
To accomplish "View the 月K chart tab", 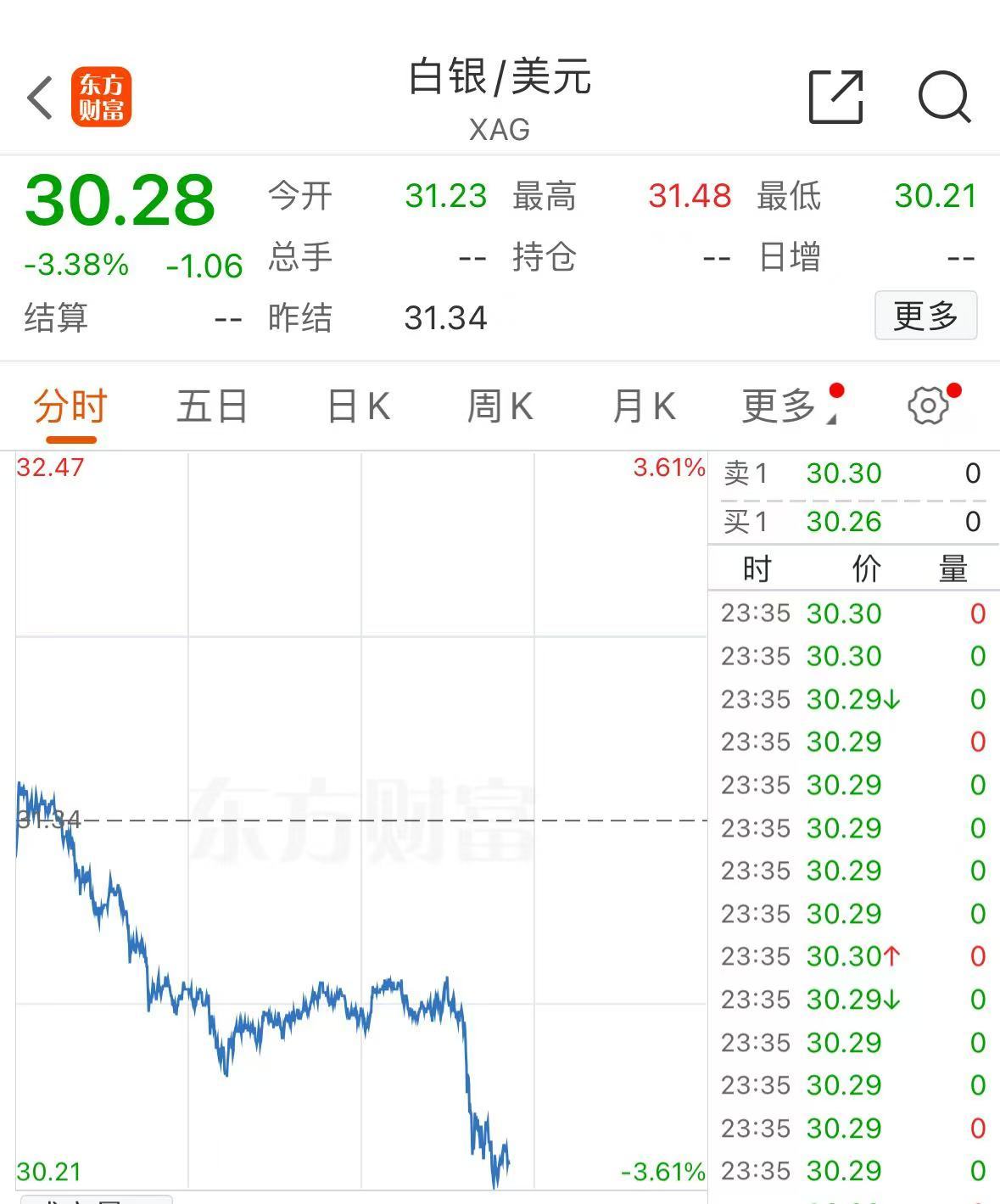I will click(644, 407).
